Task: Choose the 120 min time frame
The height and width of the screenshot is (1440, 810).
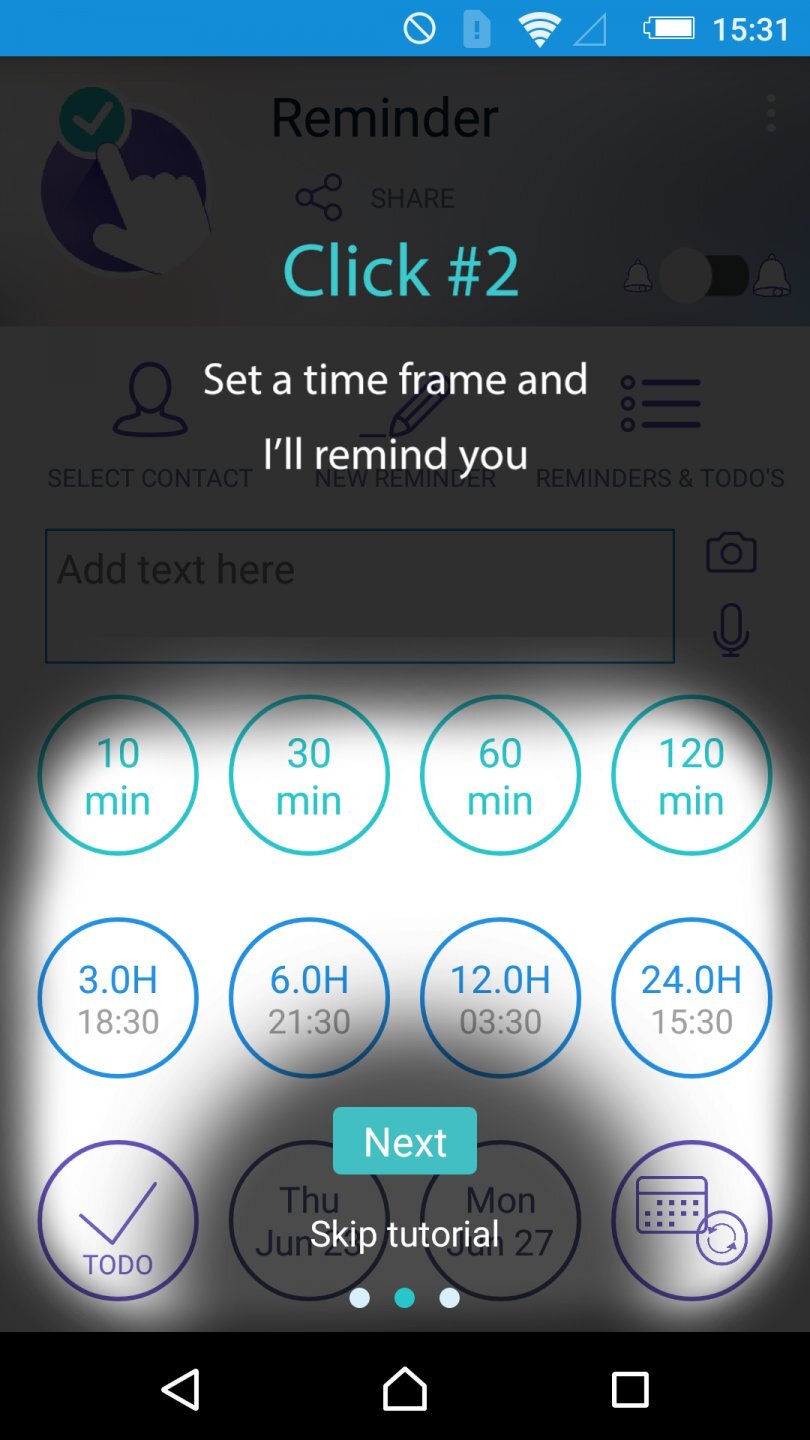Action: click(x=691, y=775)
